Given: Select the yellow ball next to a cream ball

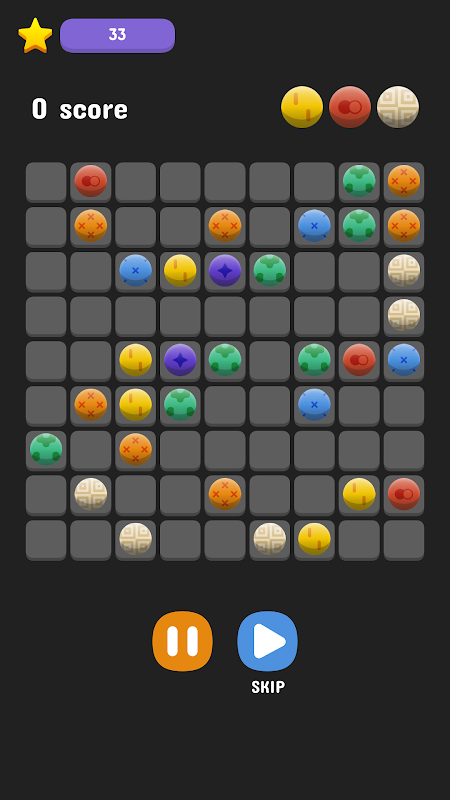Looking at the screenshot, I should coord(314,539).
